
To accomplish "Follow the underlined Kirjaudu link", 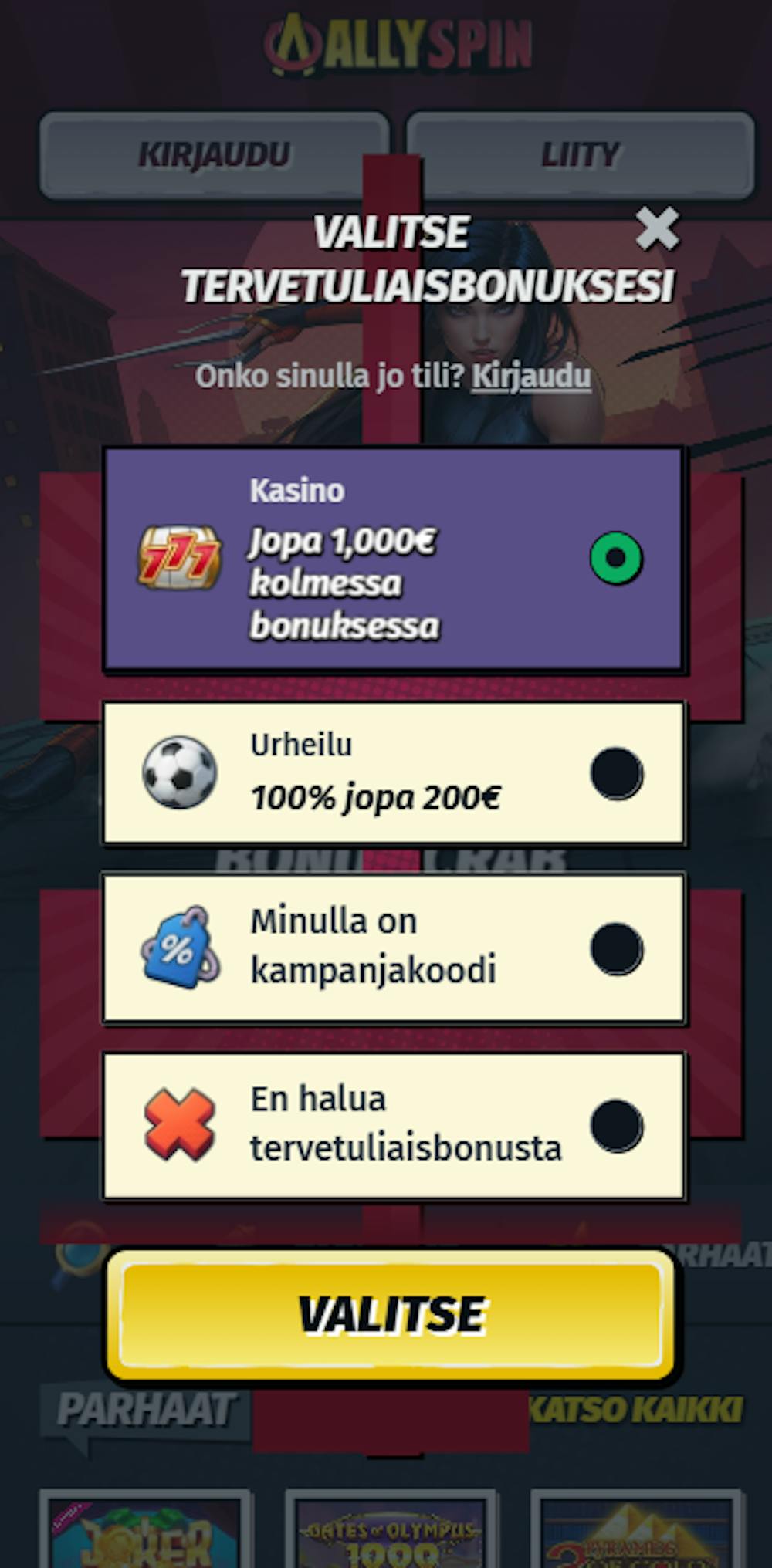I will click(x=531, y=377).
